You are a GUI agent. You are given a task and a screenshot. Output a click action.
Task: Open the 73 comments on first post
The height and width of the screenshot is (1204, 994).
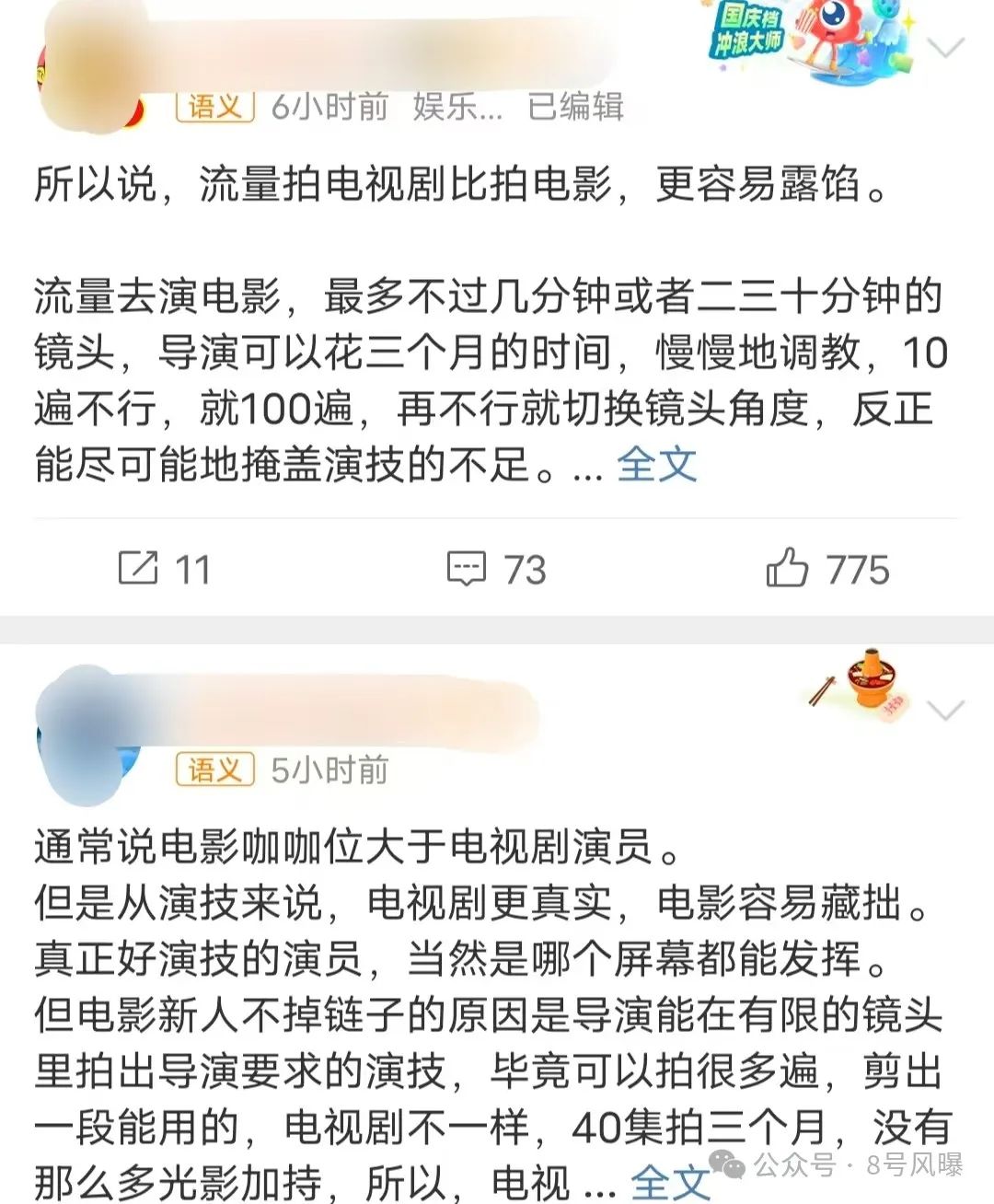pos(496,569)
